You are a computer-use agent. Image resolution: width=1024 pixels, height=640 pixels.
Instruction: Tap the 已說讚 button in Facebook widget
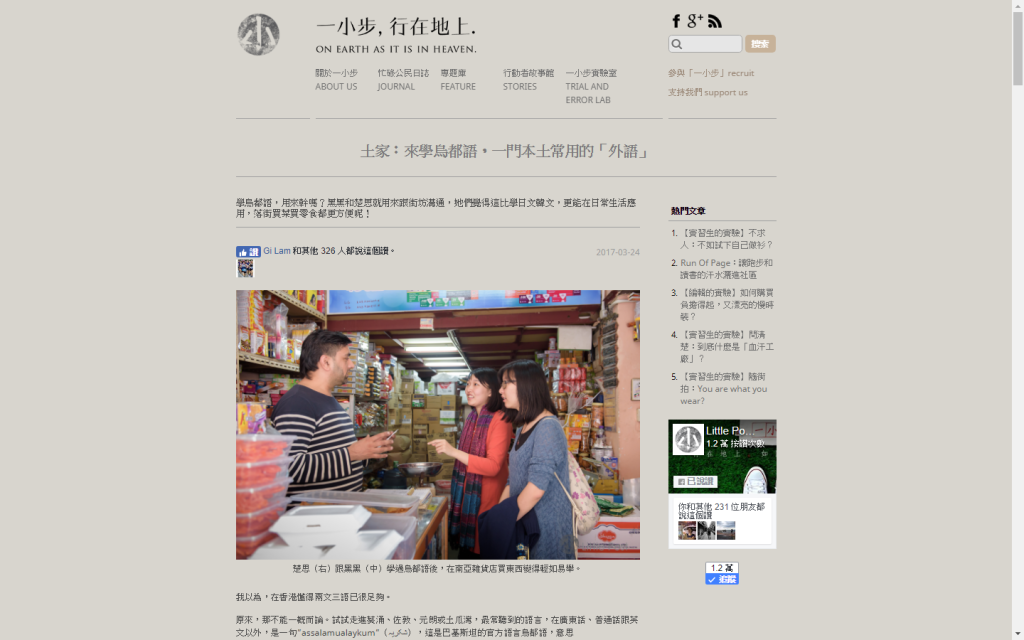695,481
